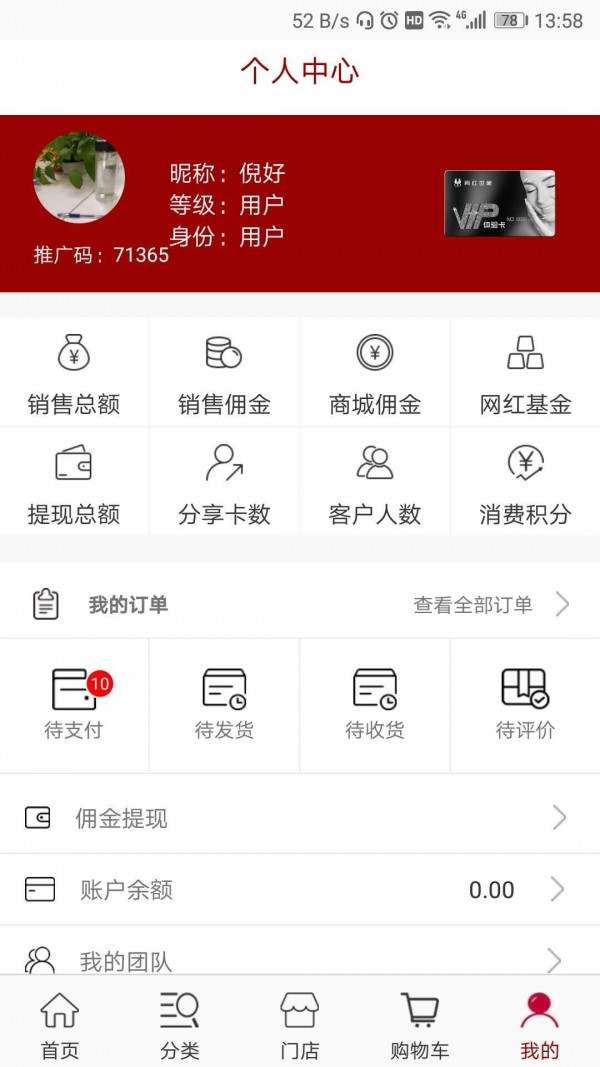This screenshot has height=1067, width=600.
Task: Open 提现总额 withdrawal total
Action: tap(74, 483)
